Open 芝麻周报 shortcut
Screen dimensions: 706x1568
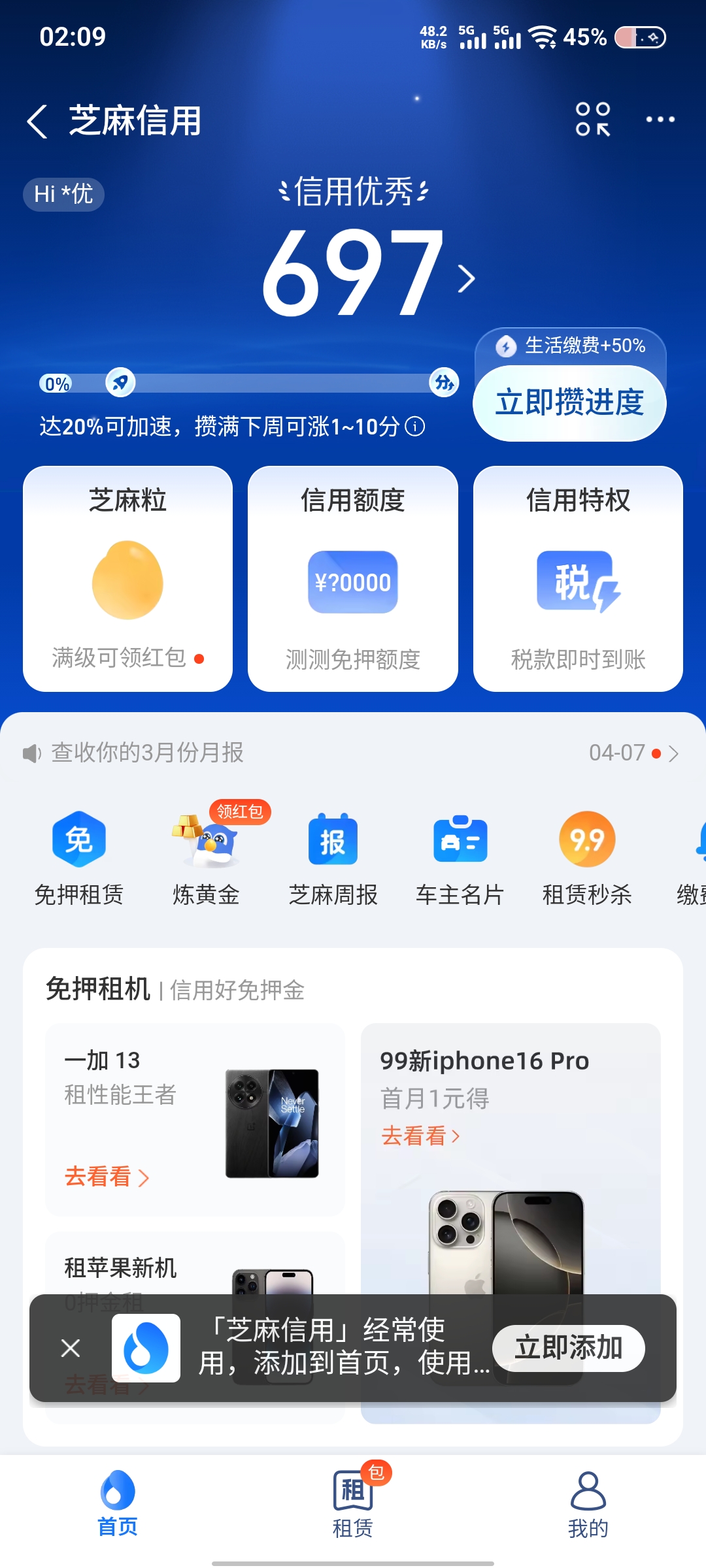[333, 857]
